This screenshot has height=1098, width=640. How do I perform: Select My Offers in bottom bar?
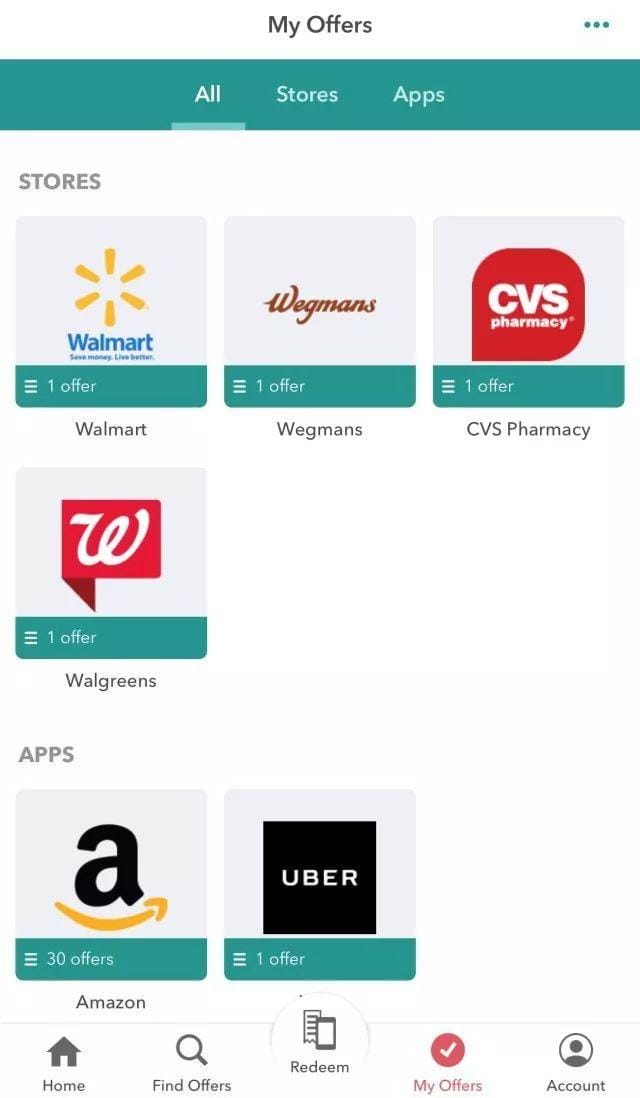[447, 1062]
